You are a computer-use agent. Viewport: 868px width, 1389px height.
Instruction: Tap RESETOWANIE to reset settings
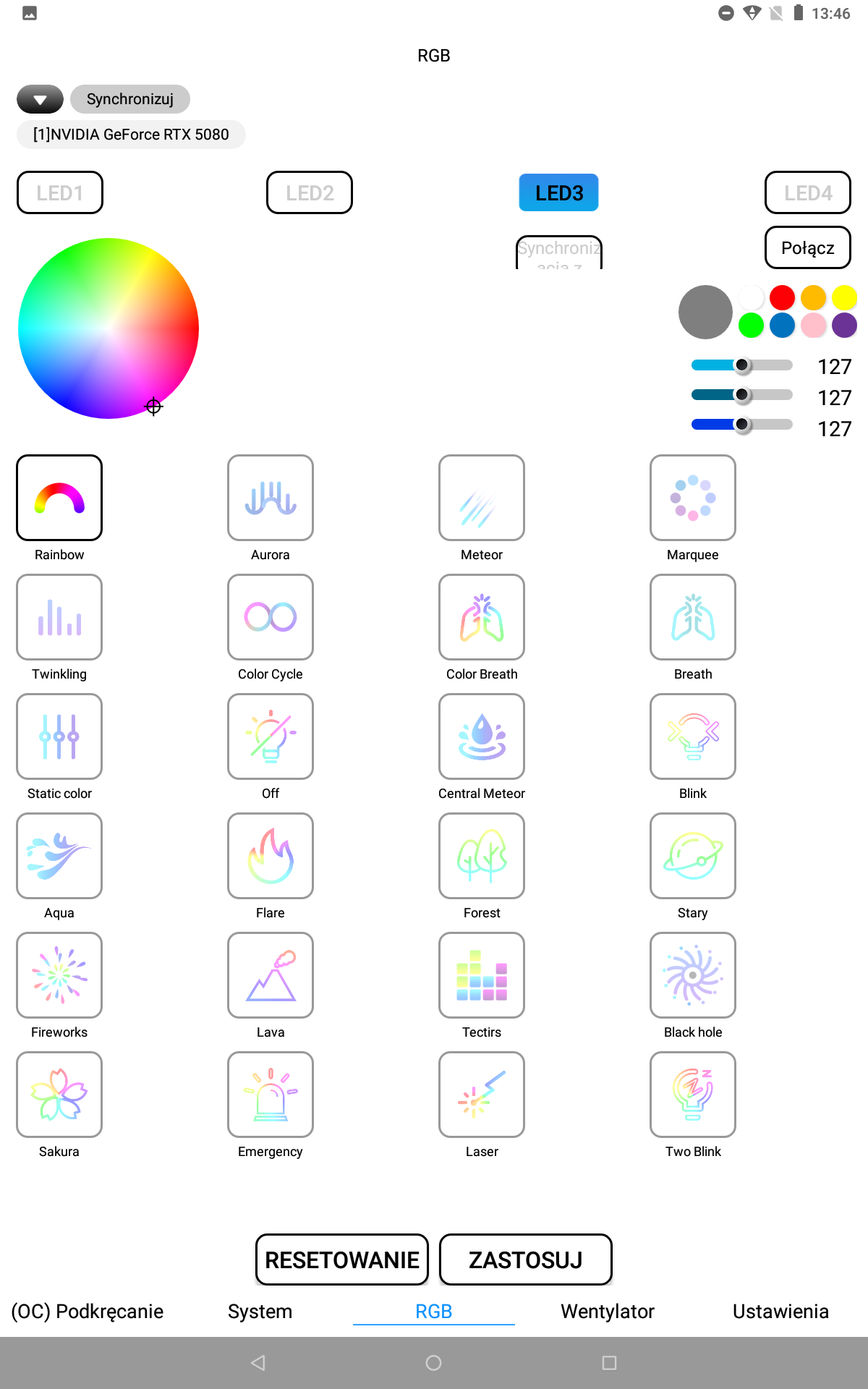342,1260
